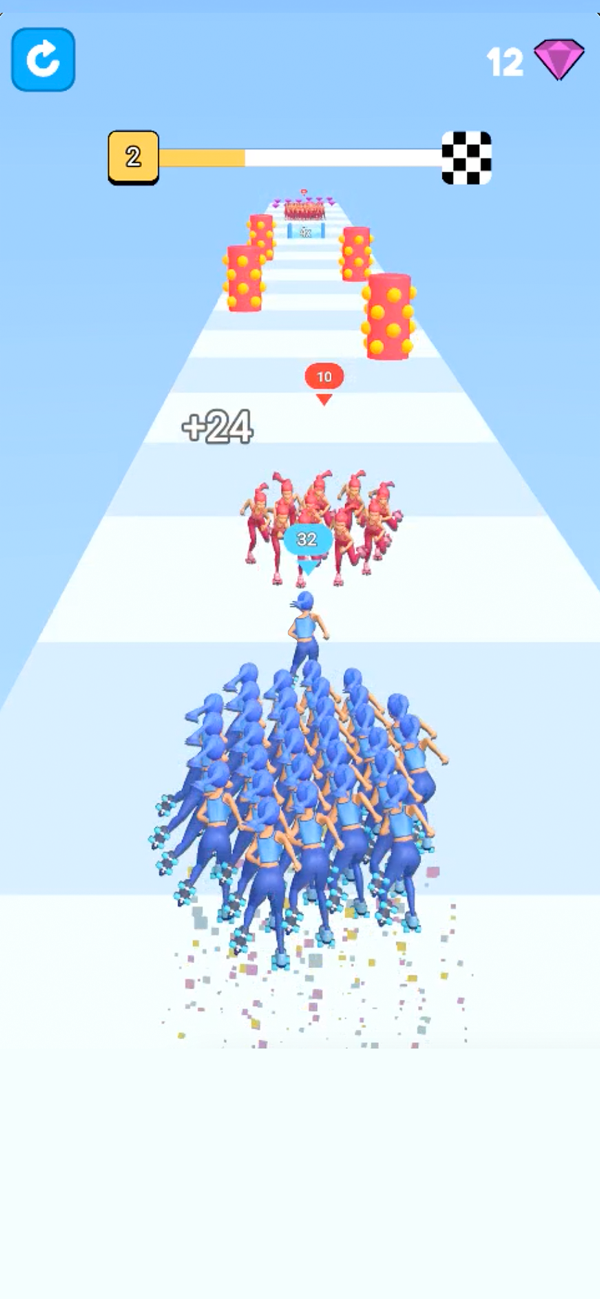Tap the restart level button
The width and height of the screenshot is (600, 1299).
43,59
